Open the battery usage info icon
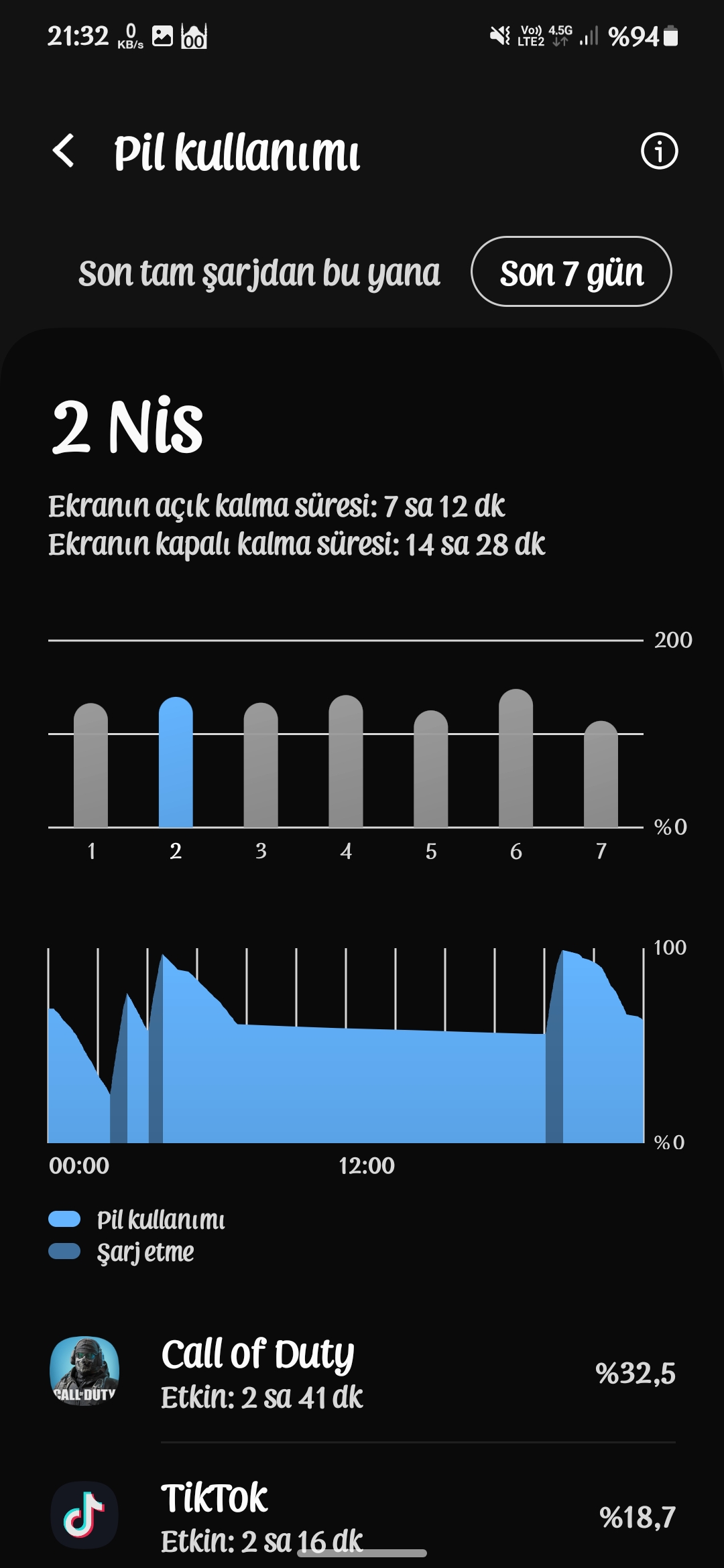Viewport: 724px width, 1568px height. [660, 151]
